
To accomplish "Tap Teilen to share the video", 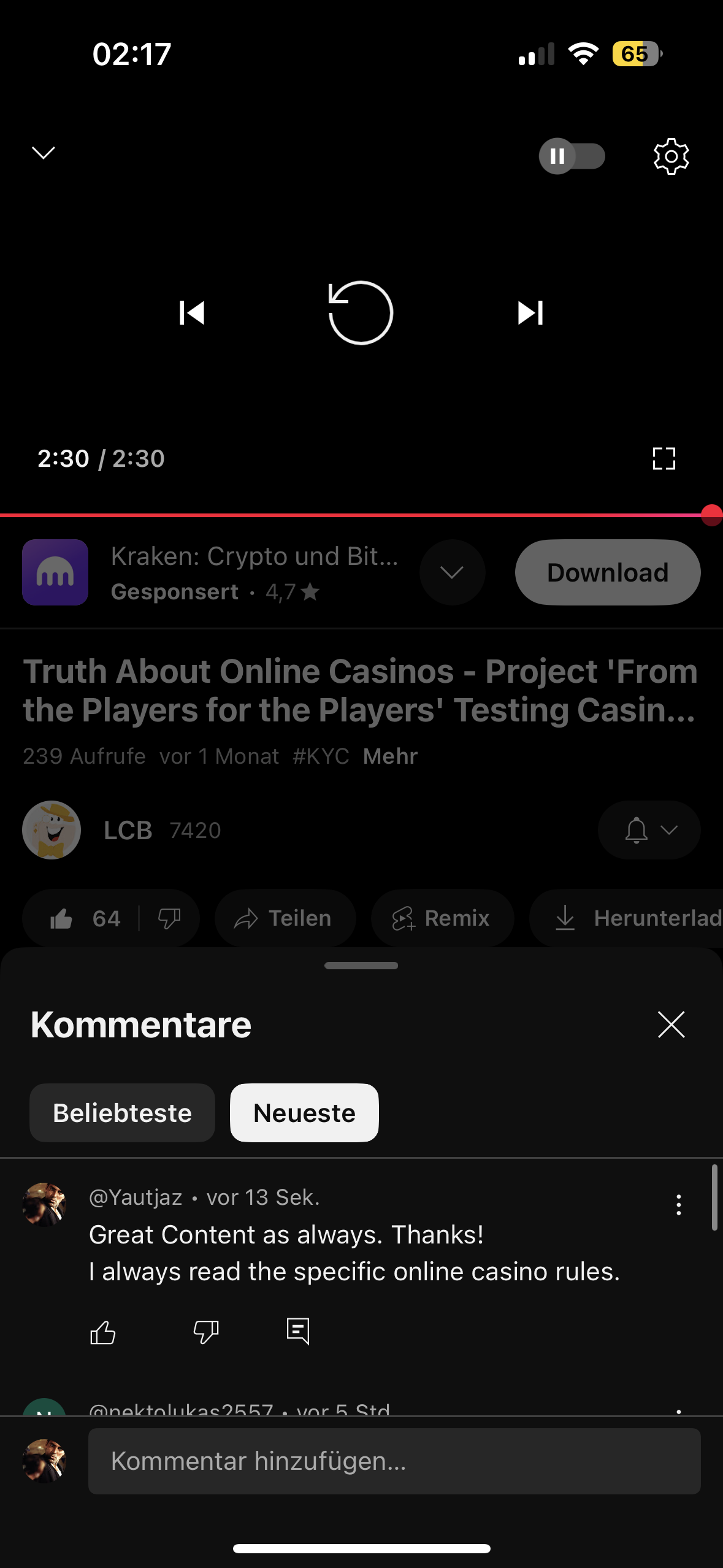I will [285, 918].
